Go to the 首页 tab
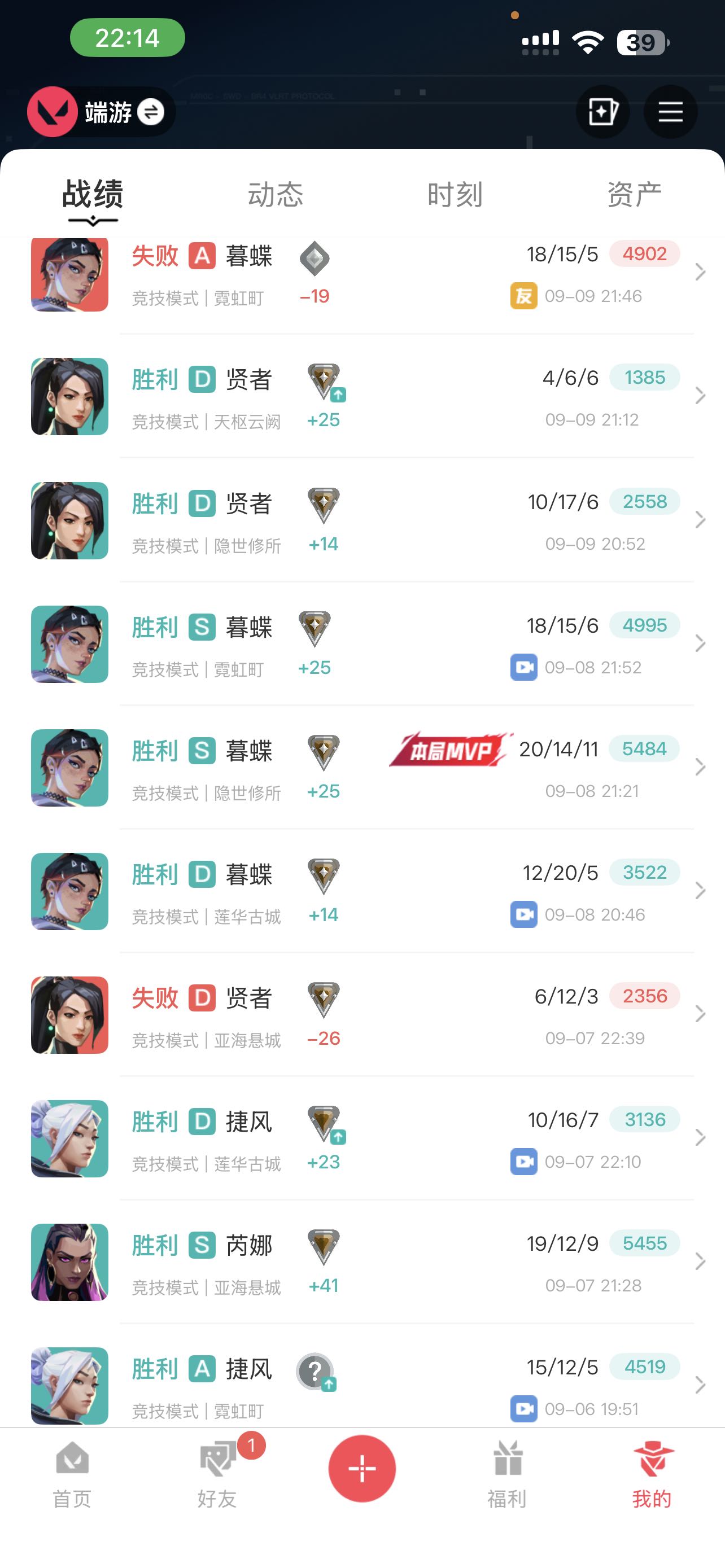This screenshot has width=725, height=1568. tap(72, 1474)
